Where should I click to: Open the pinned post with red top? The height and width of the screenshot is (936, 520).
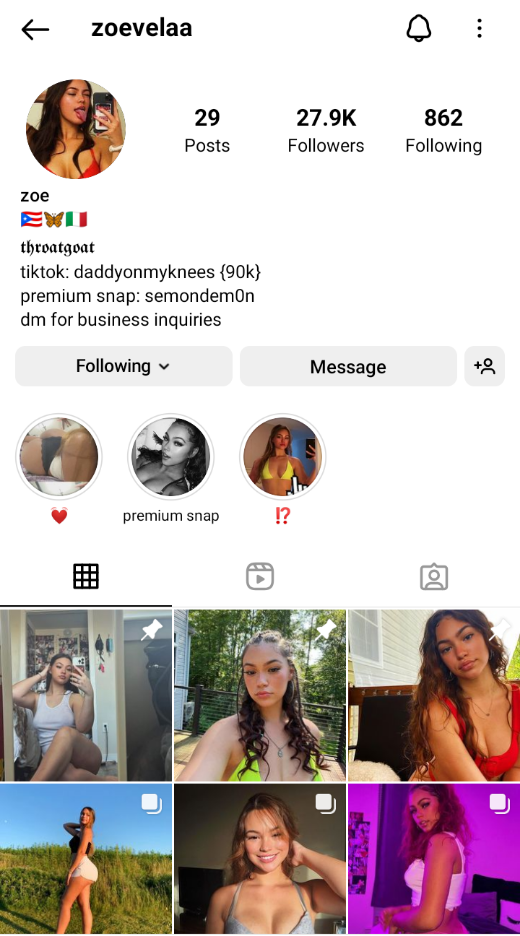[434, 695]
